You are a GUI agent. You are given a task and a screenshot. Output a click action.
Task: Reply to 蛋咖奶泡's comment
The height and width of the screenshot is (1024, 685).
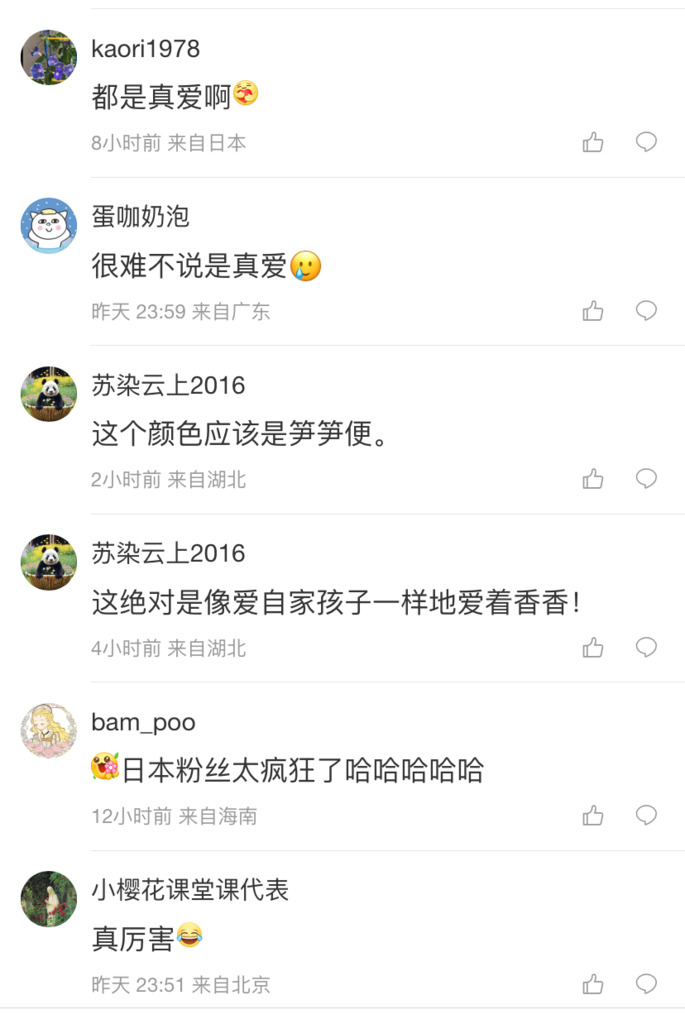coord(646,311)
